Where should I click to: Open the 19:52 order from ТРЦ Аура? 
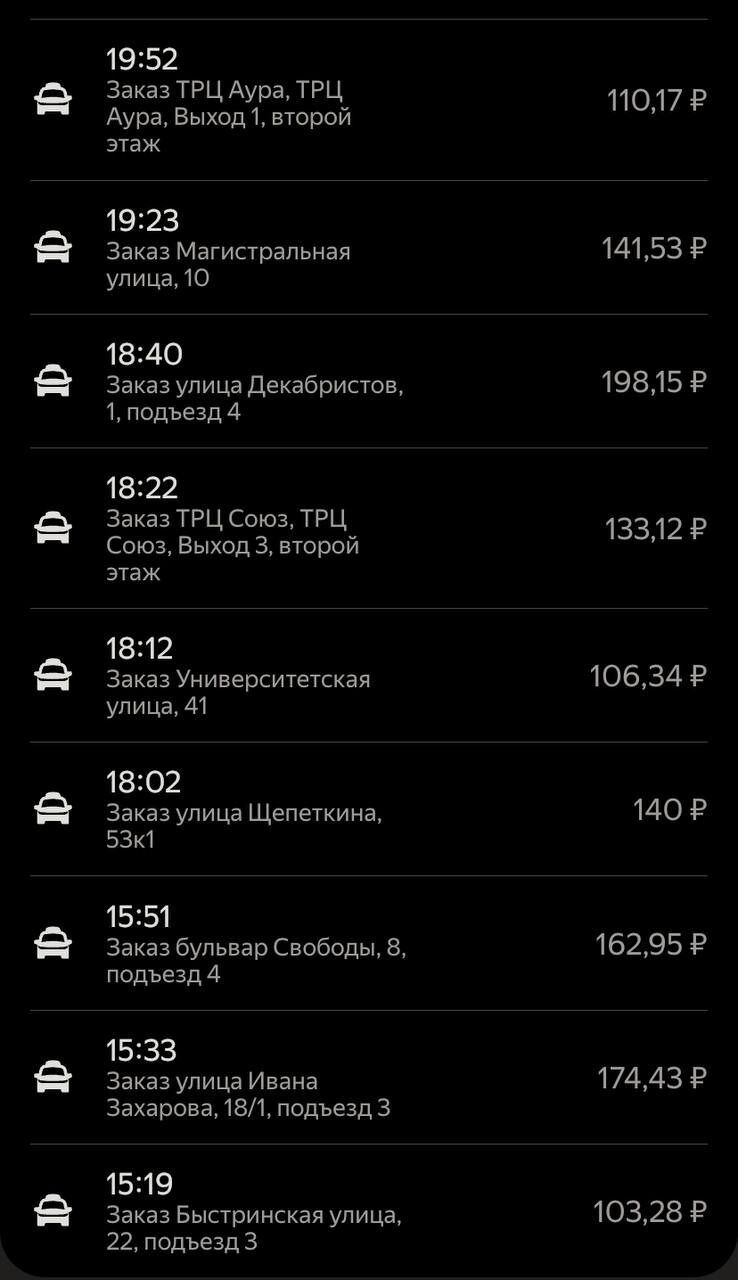(368, 101)
